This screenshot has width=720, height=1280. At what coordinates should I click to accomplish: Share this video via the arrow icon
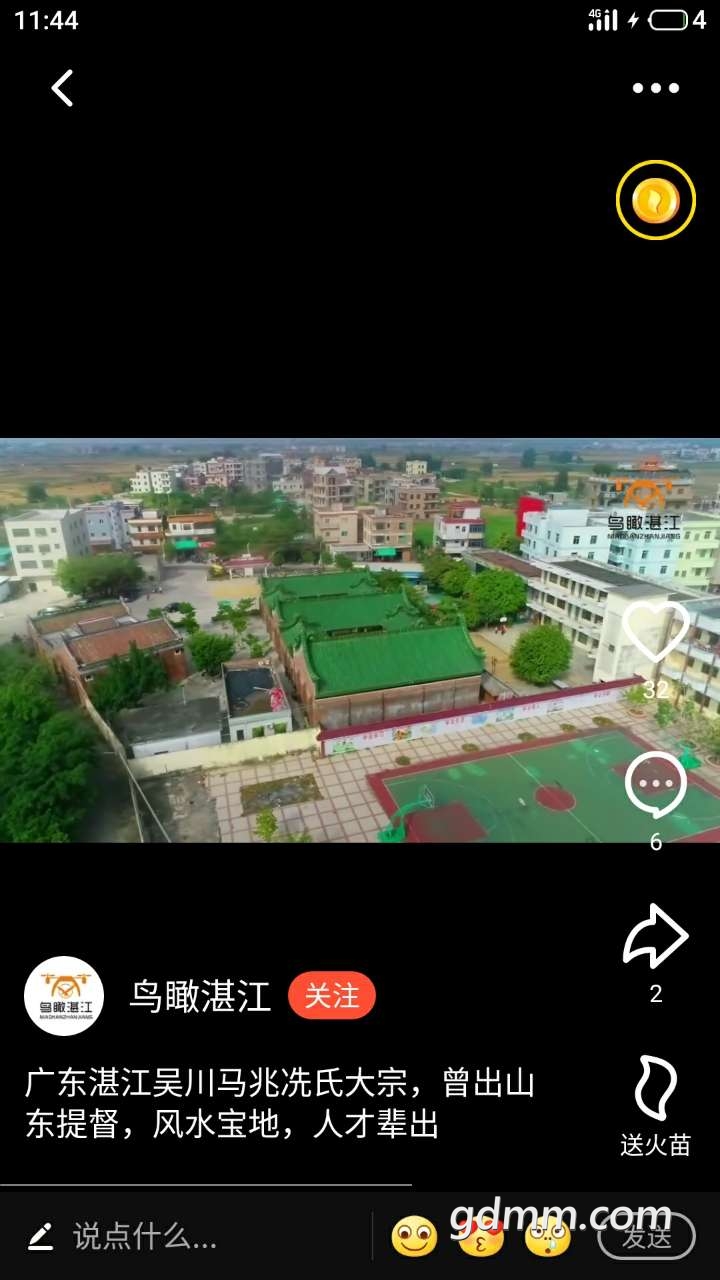[655, 936]
